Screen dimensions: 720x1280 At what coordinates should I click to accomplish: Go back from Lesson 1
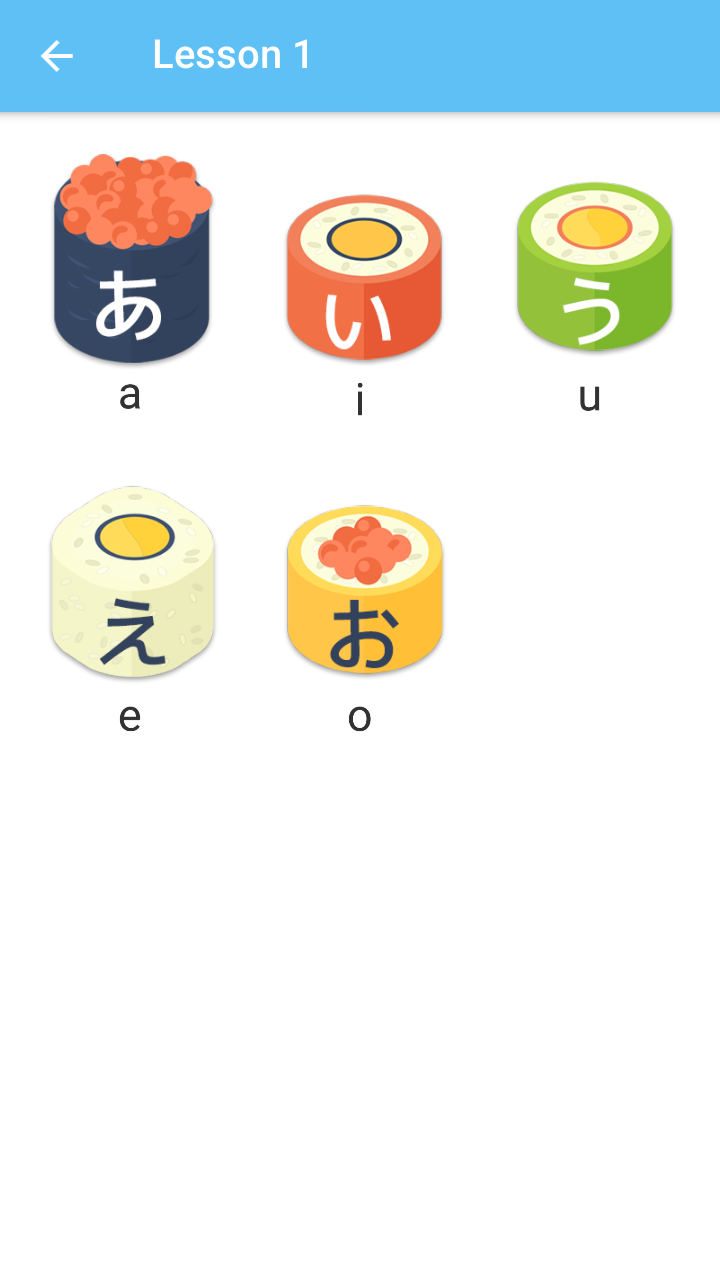tap(56, 56)
